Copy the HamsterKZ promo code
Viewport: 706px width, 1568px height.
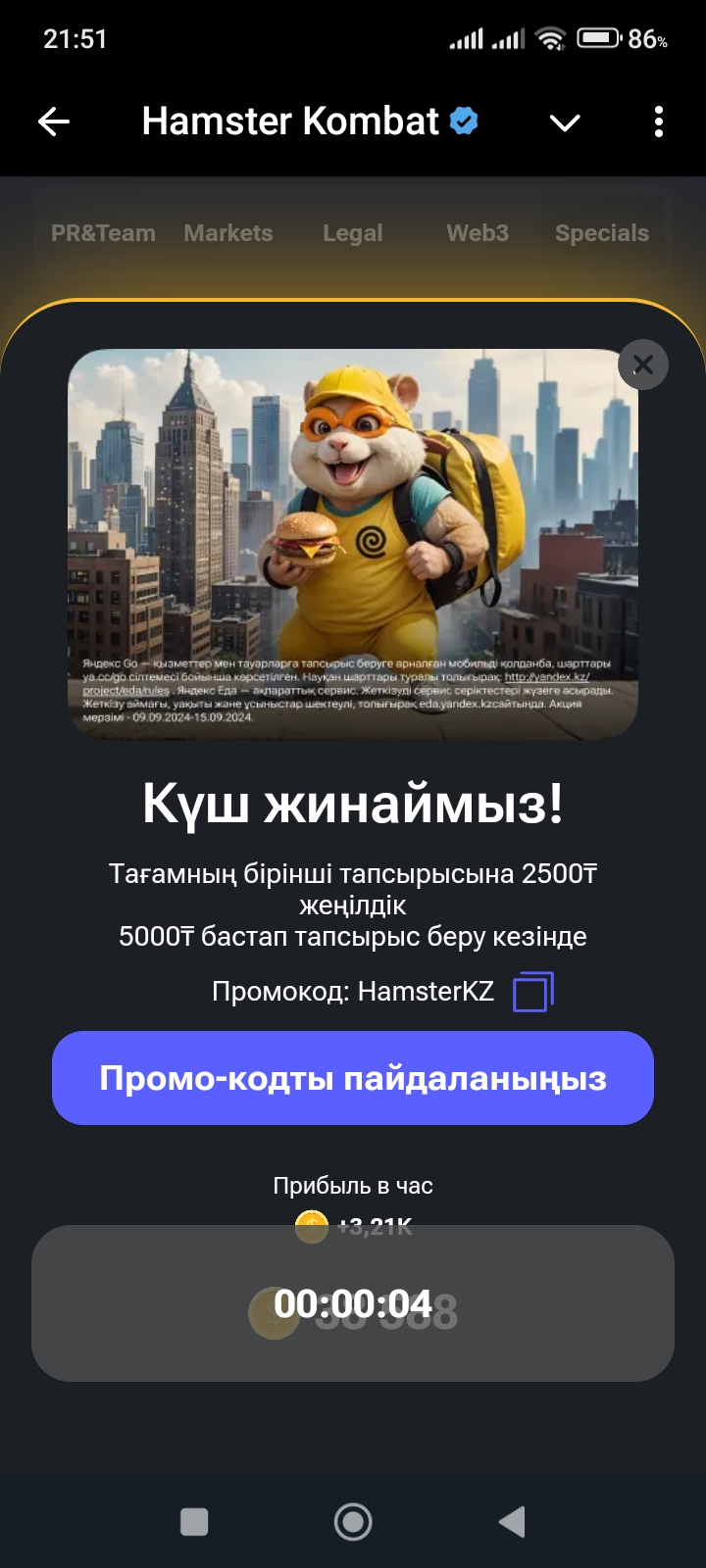click(x=533, y=991)
